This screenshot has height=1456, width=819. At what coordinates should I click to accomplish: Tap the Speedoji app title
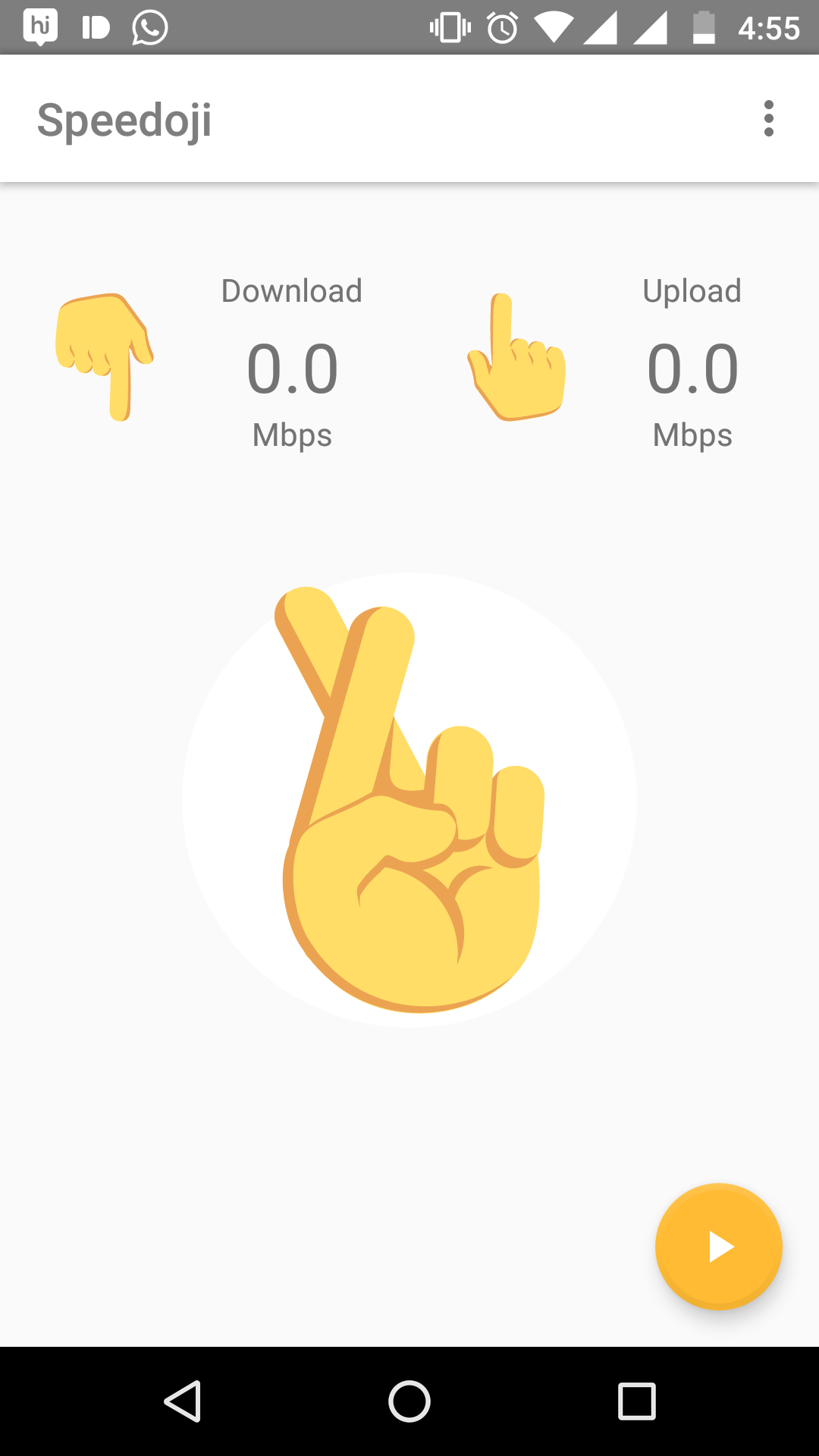click(125, 119)
